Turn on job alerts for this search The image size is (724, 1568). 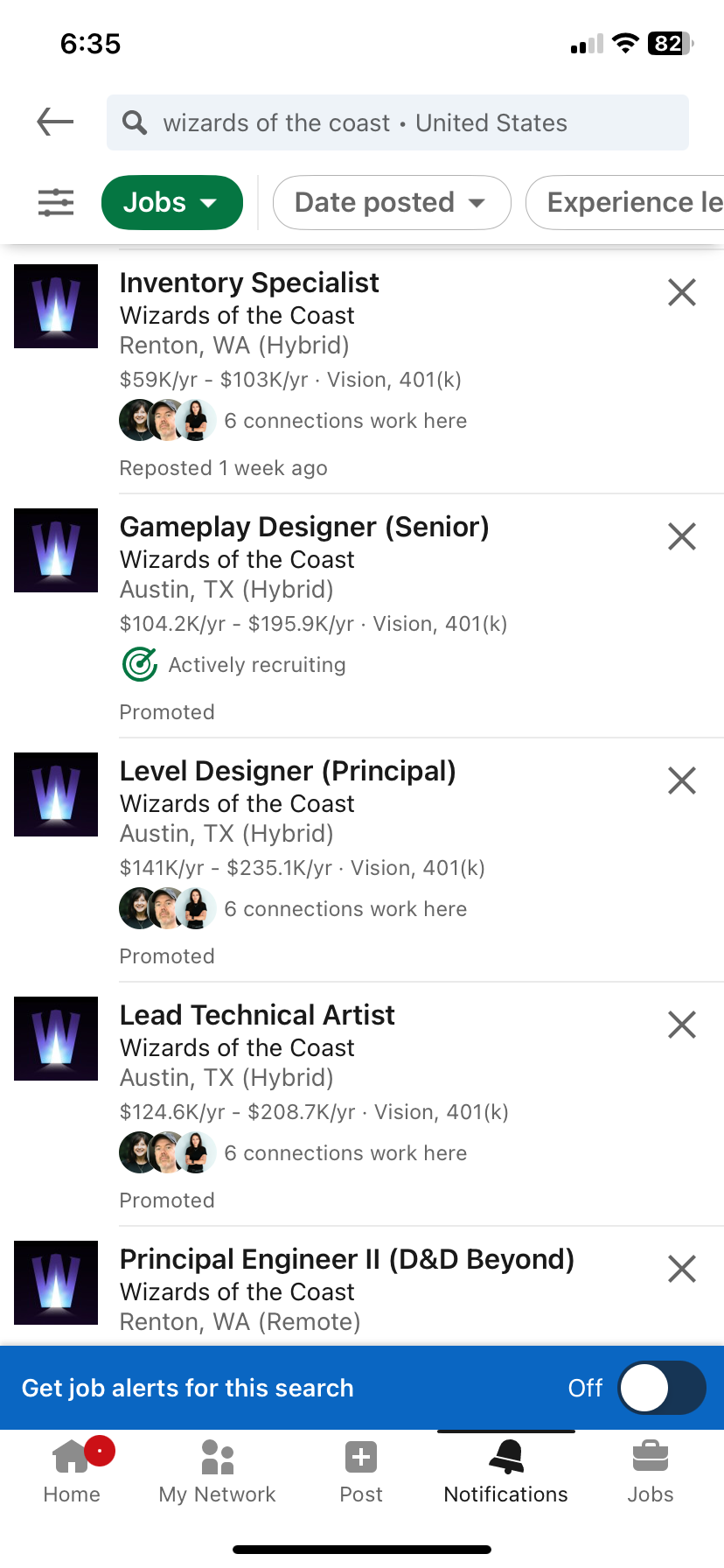pyautogui.click(x=661, y=1388)
